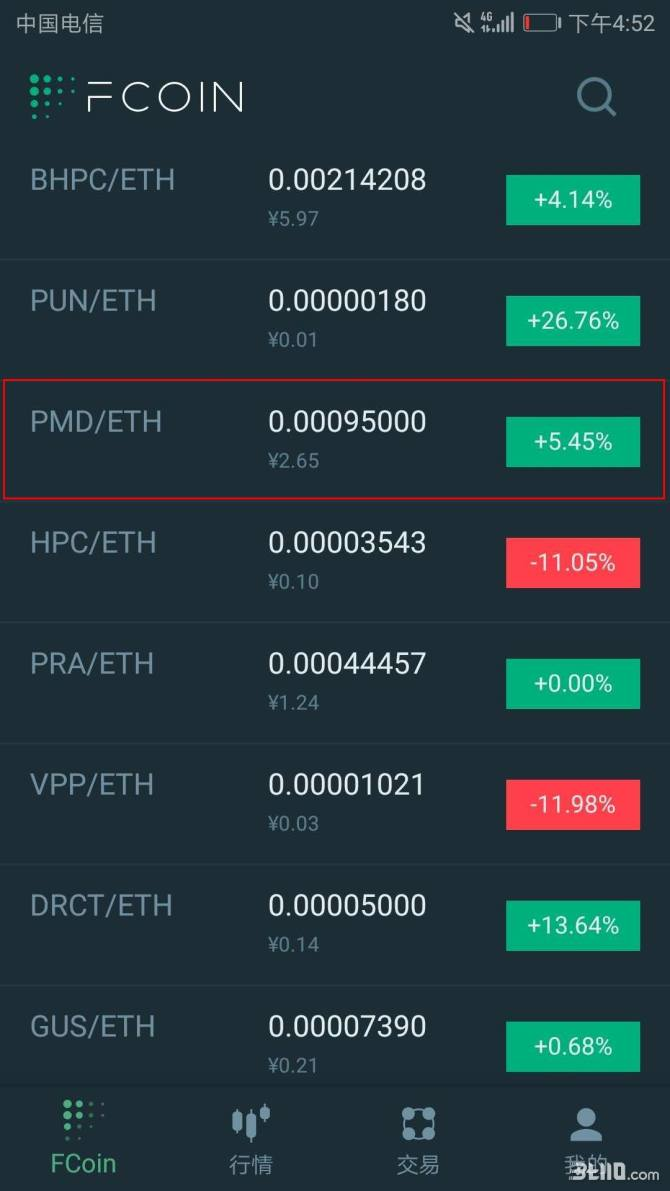This screenshot has height=1191, width=670.
Task: Go to the 交易 tab
Action: pos(419,1137)
